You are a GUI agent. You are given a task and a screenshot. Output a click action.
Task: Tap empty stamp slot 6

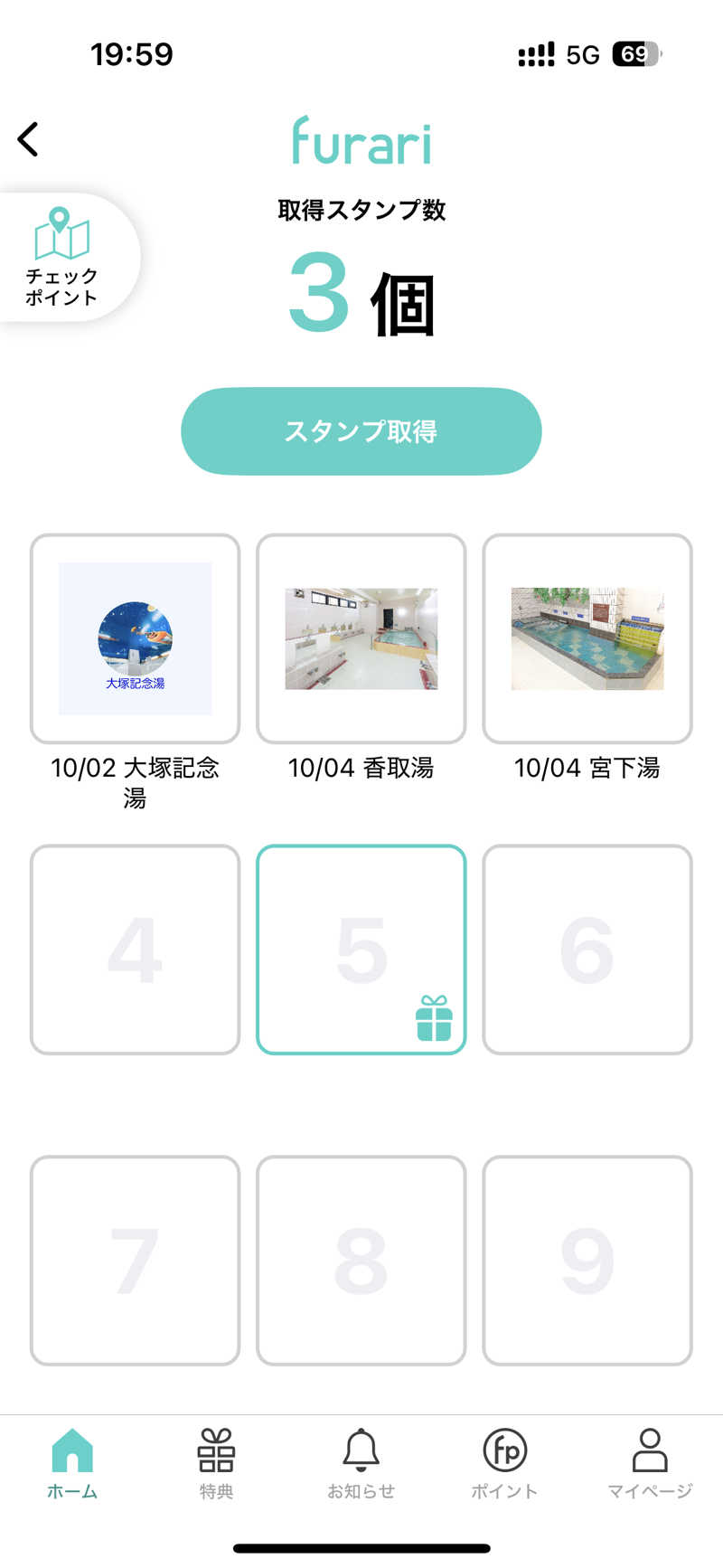point(587,949)
